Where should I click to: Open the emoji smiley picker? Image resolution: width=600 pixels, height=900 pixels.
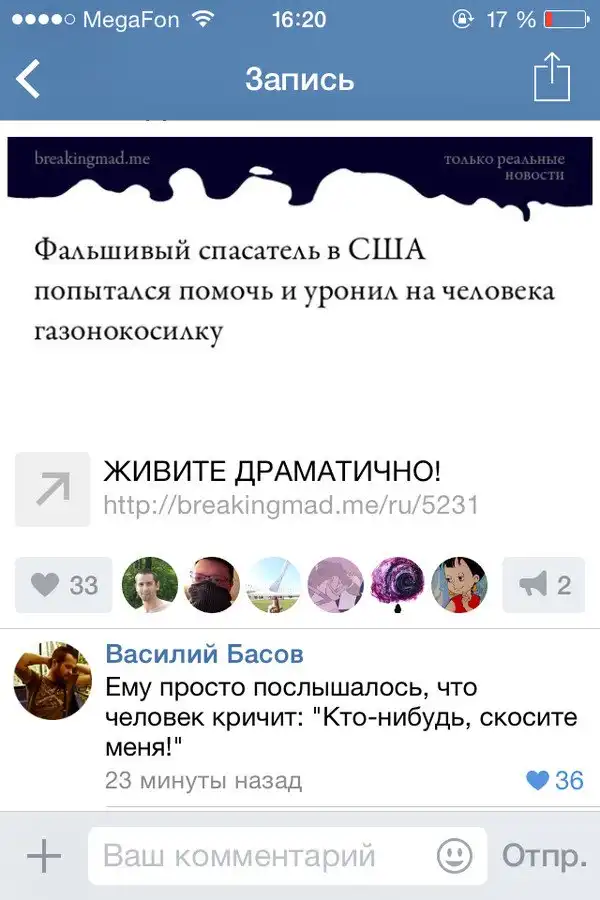click(x=455, y=856)
